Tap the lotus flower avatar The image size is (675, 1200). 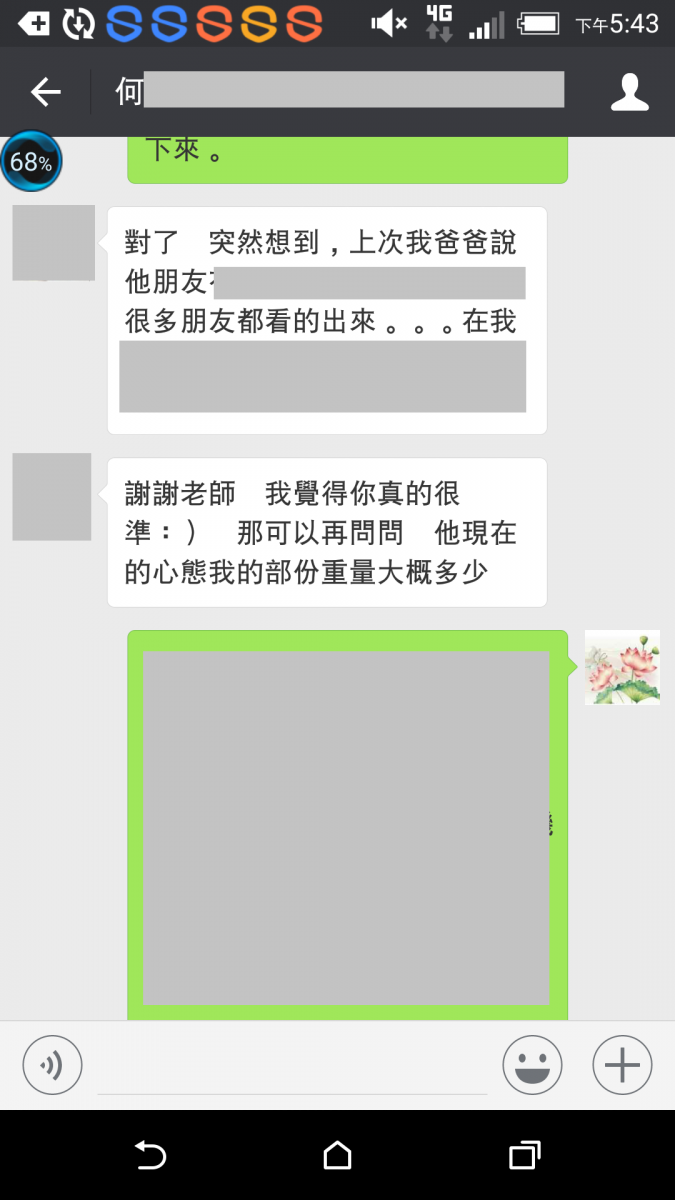622,667
